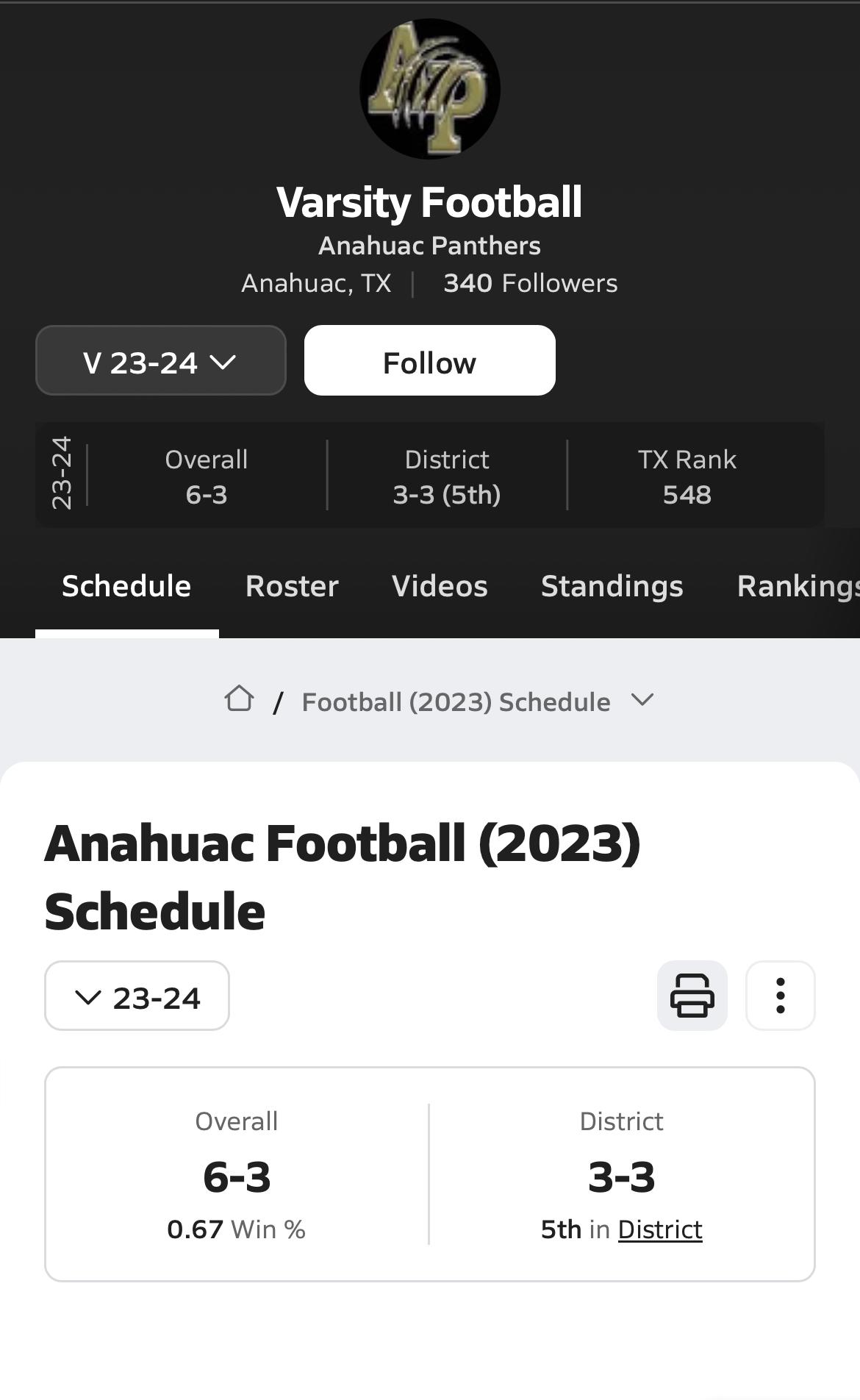Switch to the Roster tab
The width and height of the screenshot is (860, 1400).
[292, 586]
